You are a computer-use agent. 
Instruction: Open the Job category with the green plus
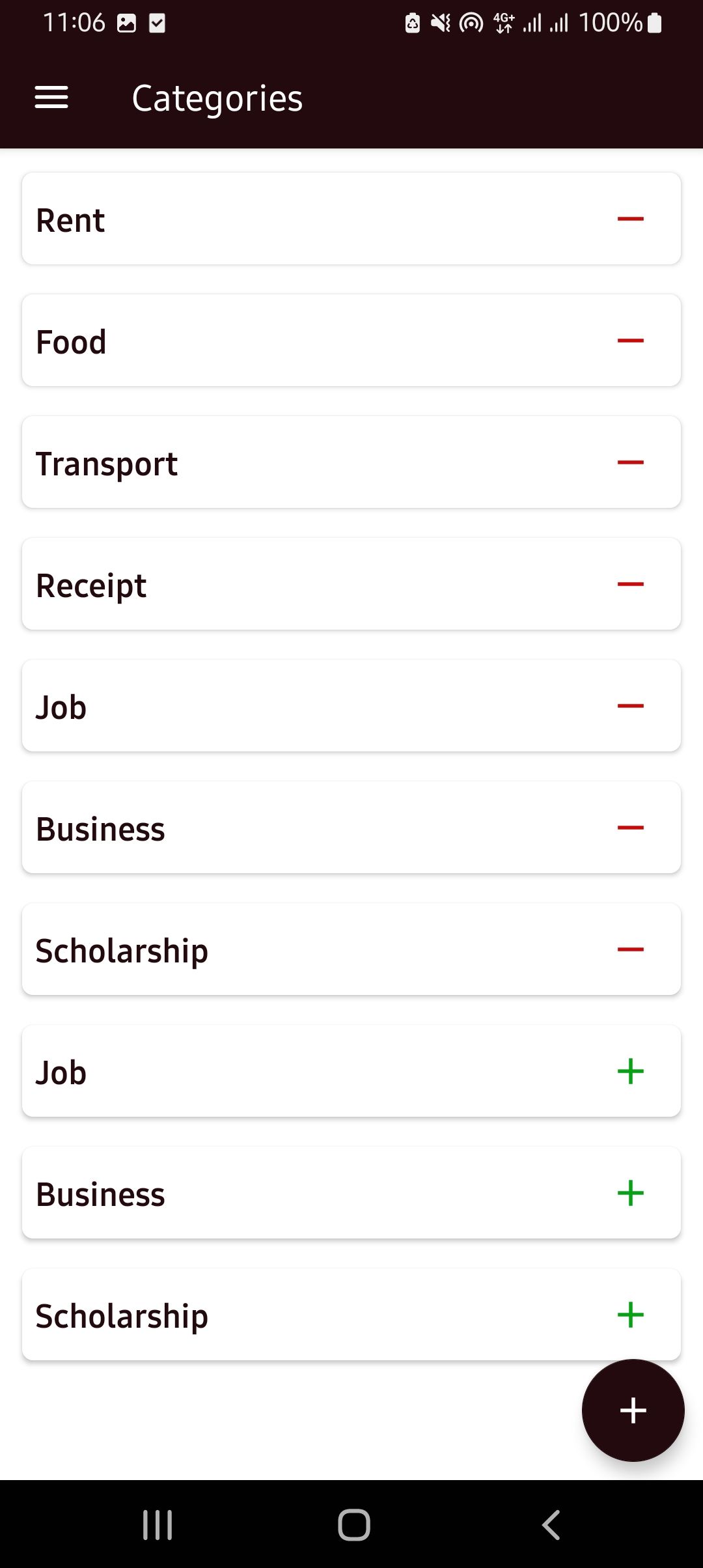351,1071
